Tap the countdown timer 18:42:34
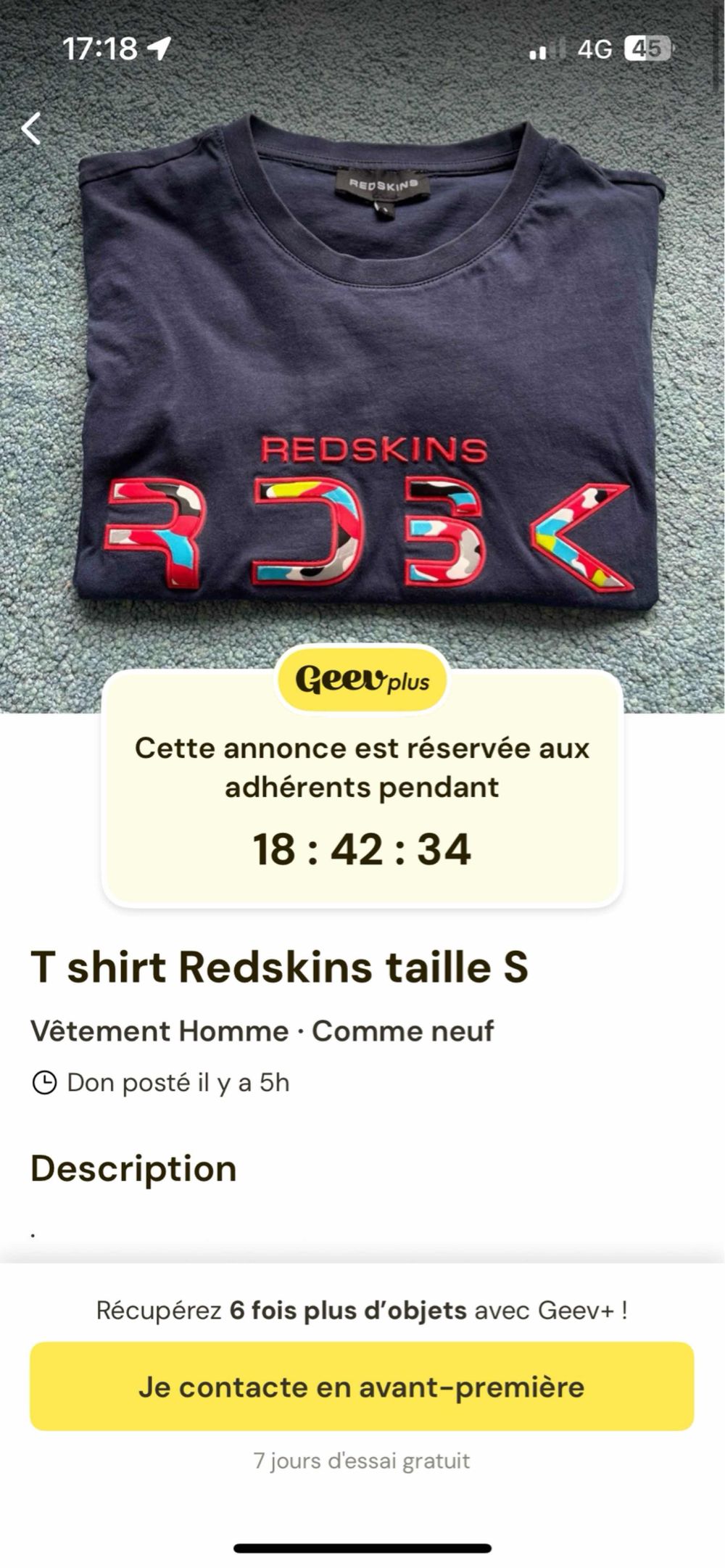This screenshot has width=725, height=1568. click(x=362, y=848)
